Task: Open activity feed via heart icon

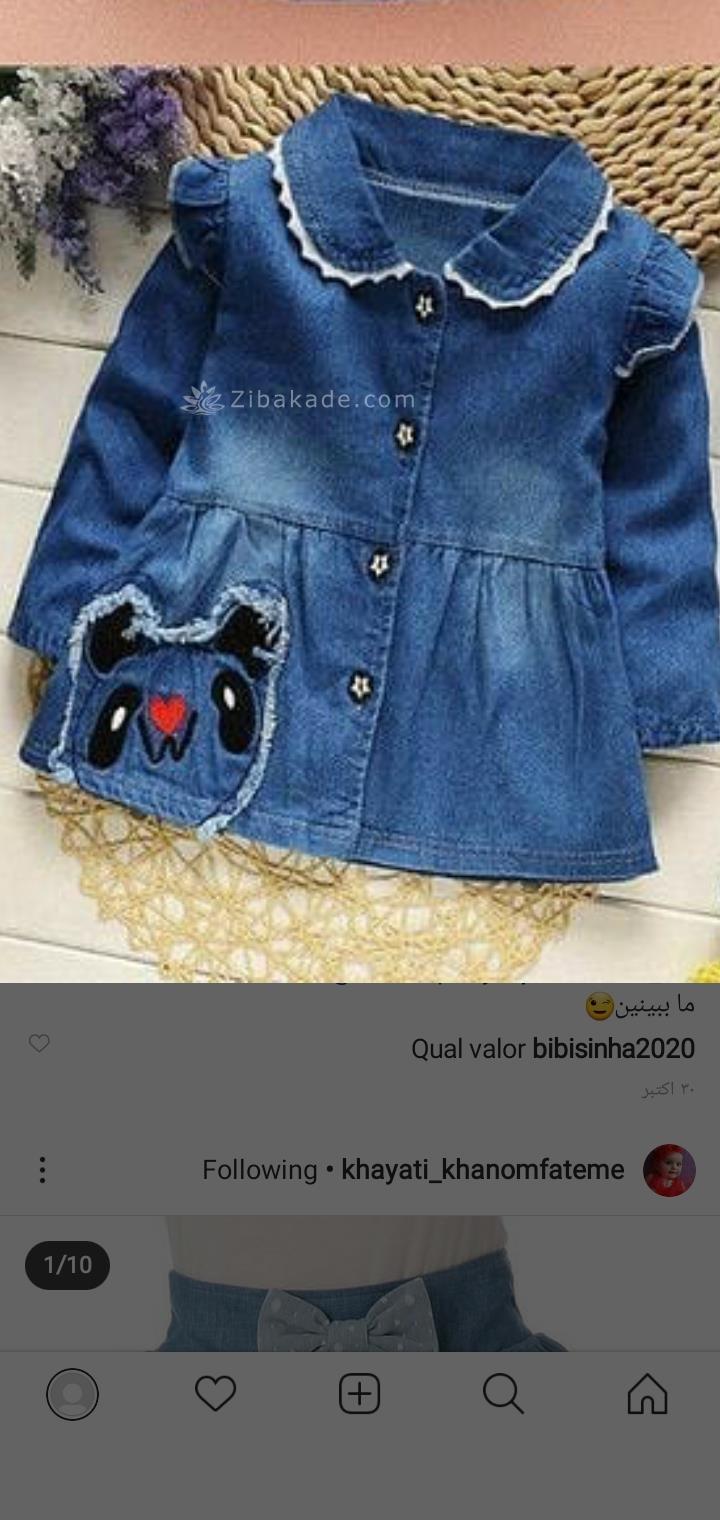Action: point(216,1393)
